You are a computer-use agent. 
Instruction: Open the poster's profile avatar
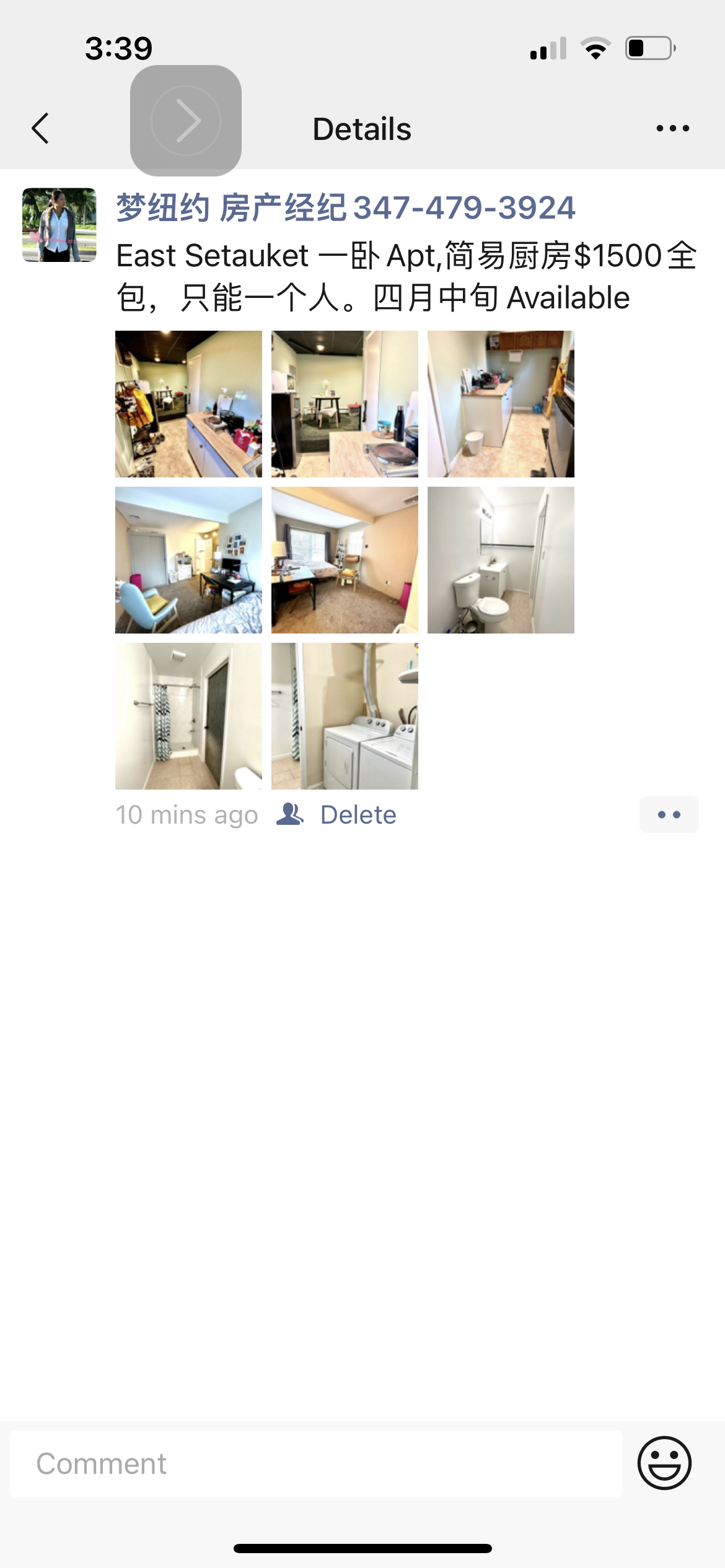[x=59, y=225]
